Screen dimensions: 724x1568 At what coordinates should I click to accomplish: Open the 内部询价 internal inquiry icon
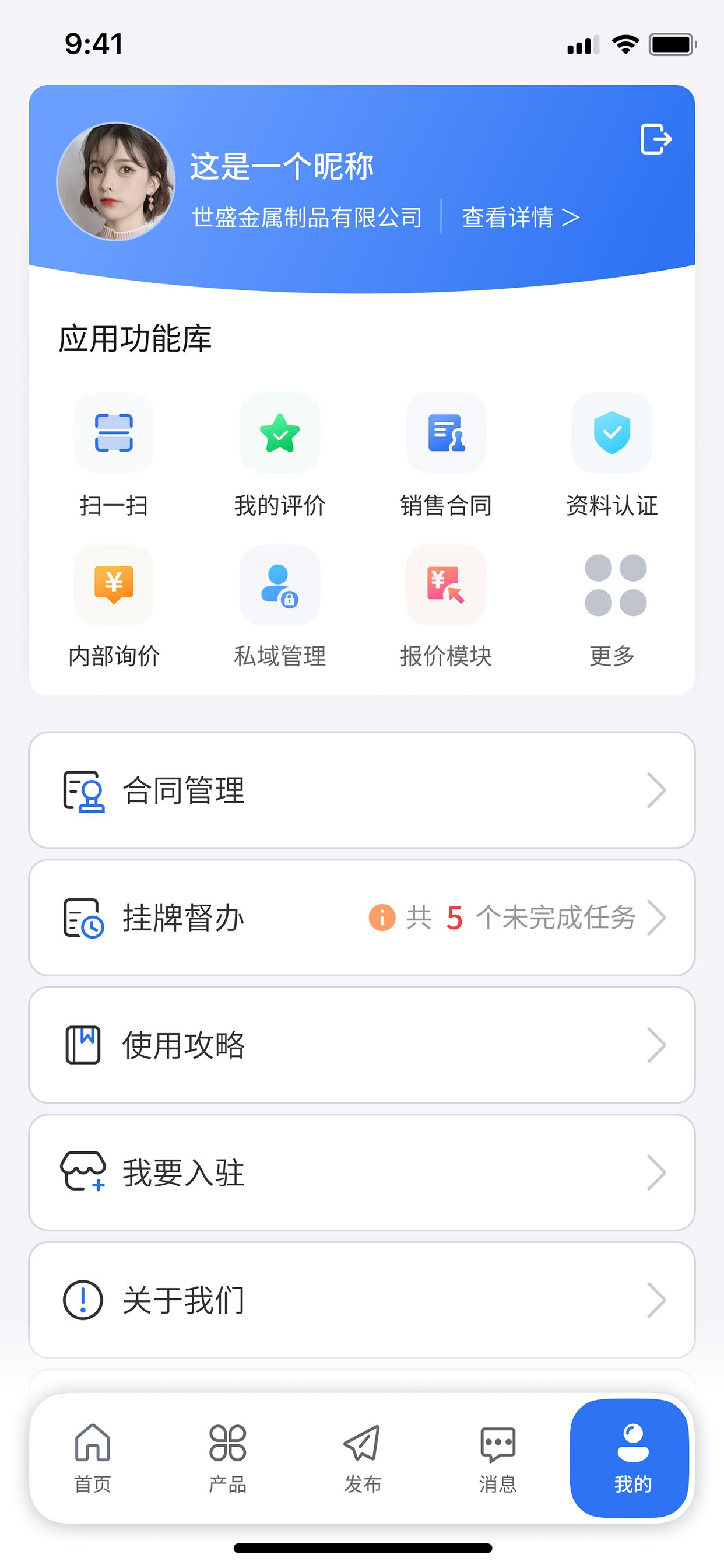113,586
